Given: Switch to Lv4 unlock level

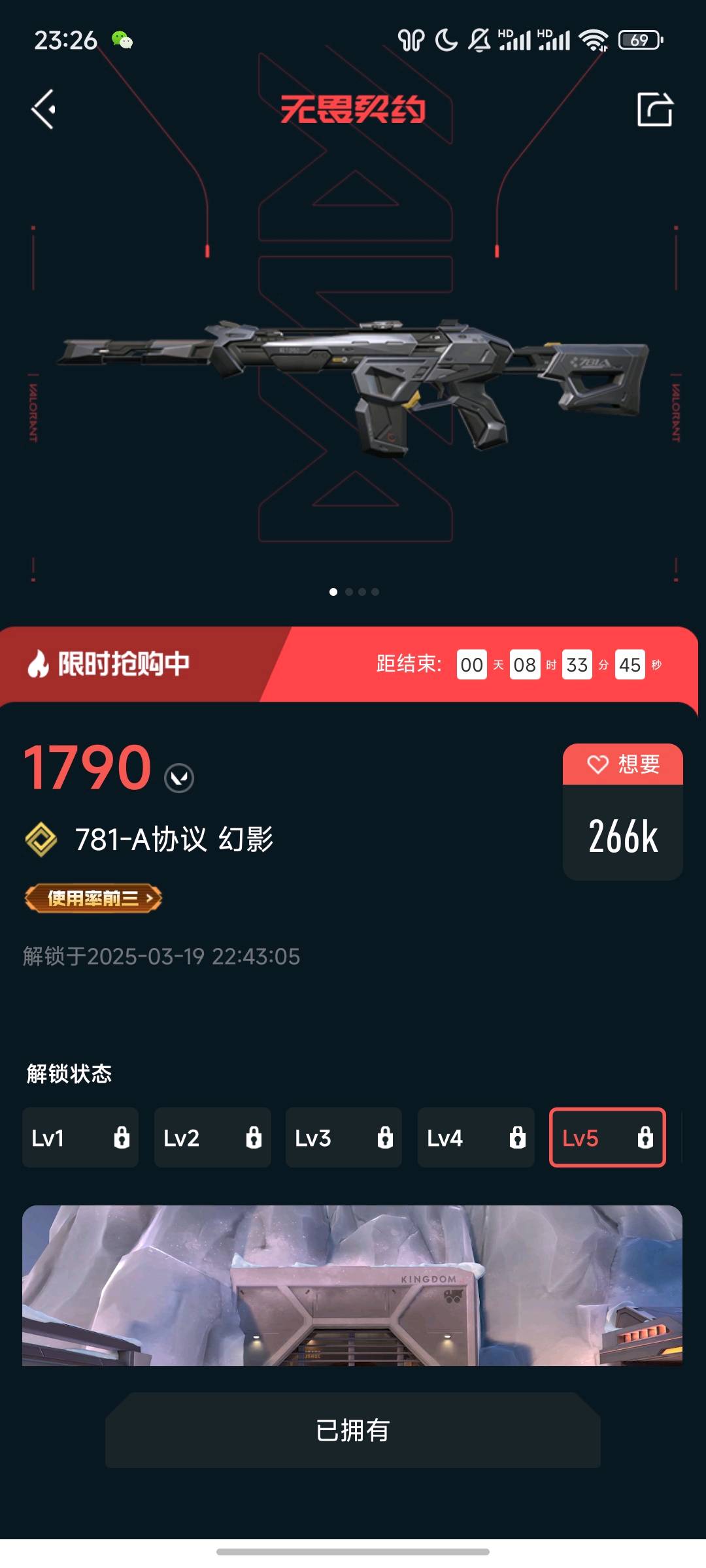Looking at the screenshot, I should pos(476,1137).
